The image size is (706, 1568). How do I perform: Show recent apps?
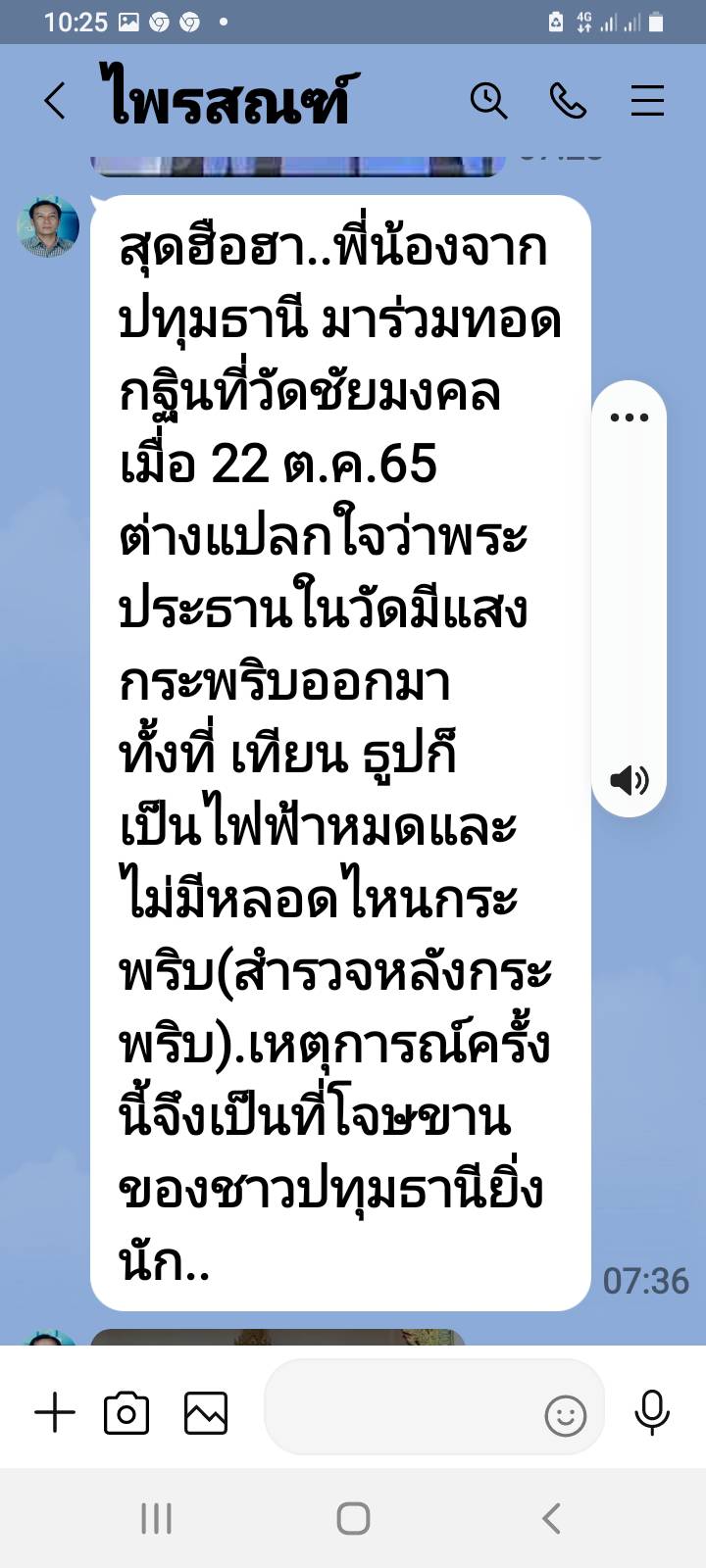[157, 1519]
